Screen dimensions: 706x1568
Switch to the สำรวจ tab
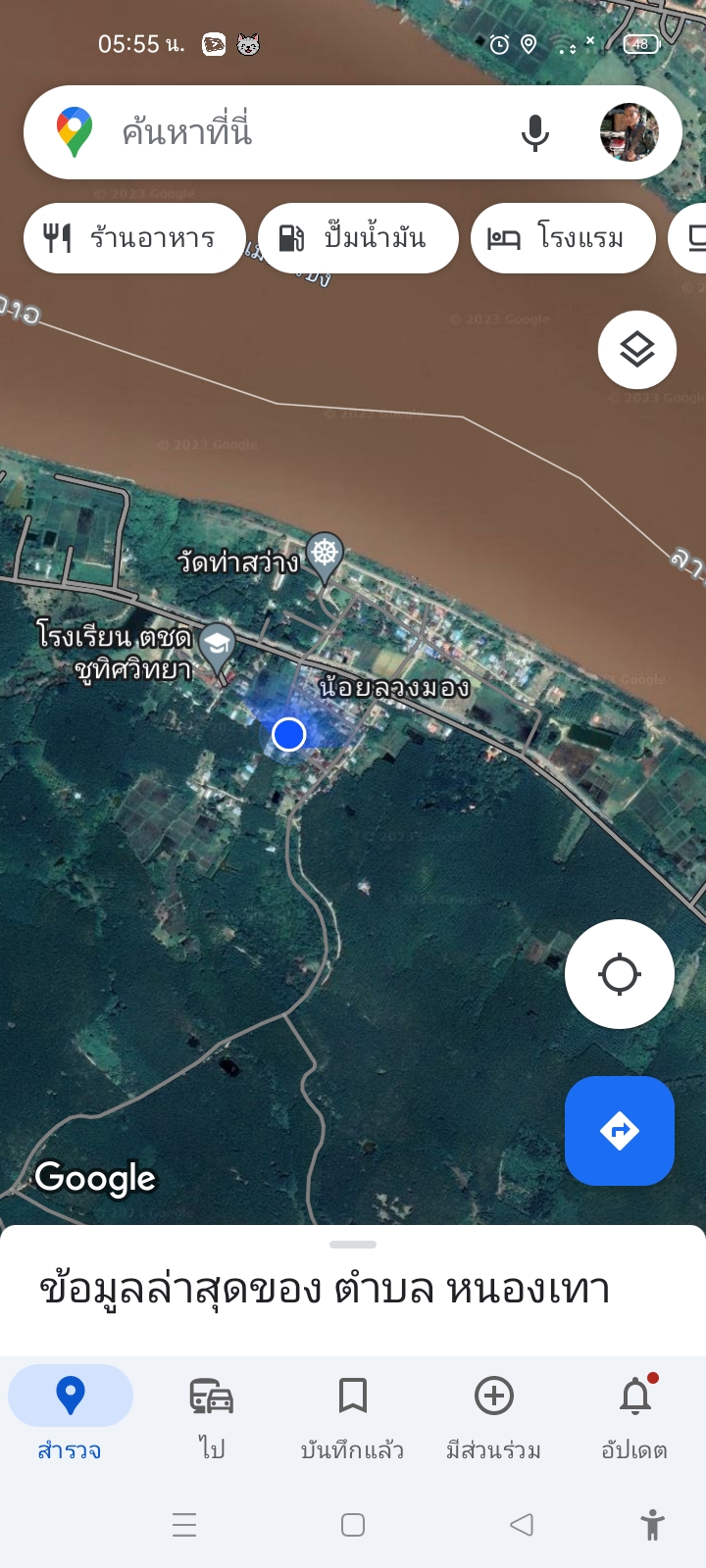(x=70, y=1413)
